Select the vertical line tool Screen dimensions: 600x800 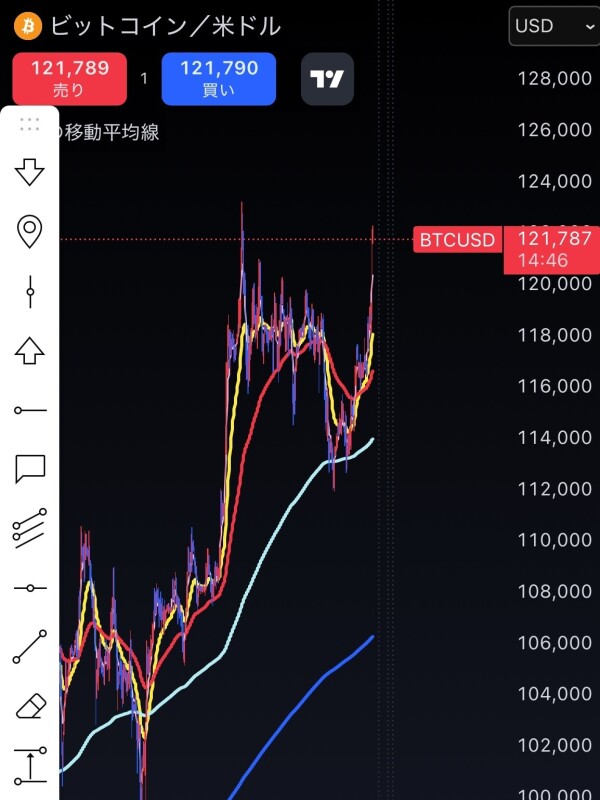30,292
